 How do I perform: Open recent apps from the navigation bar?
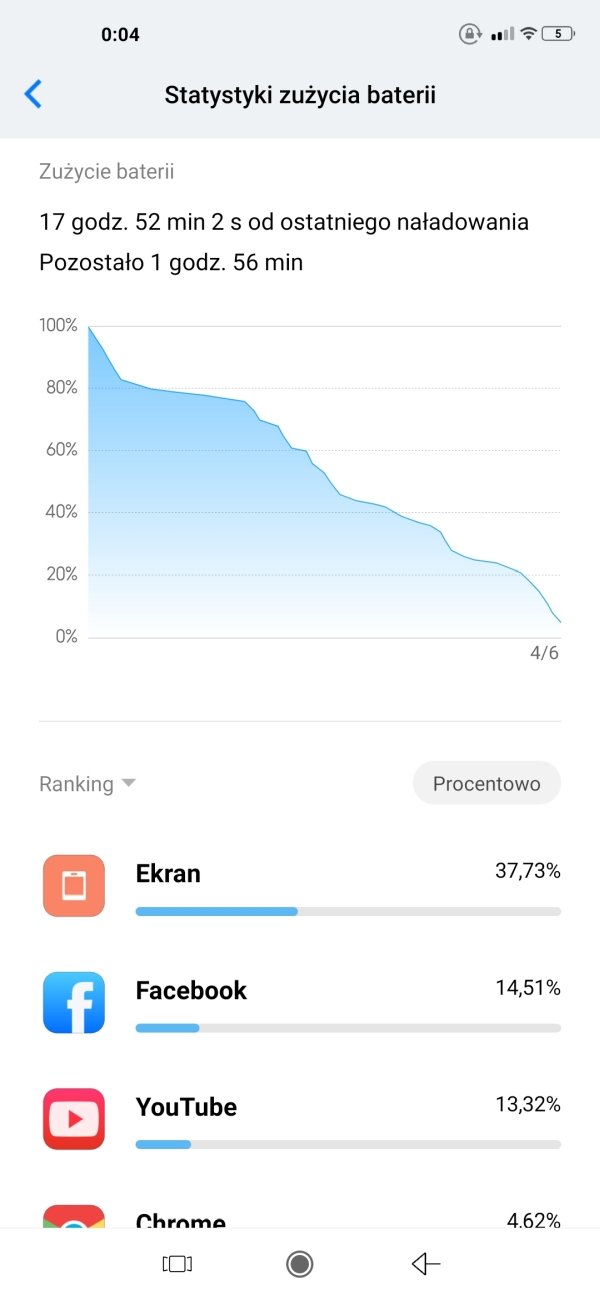[177, 1264]
